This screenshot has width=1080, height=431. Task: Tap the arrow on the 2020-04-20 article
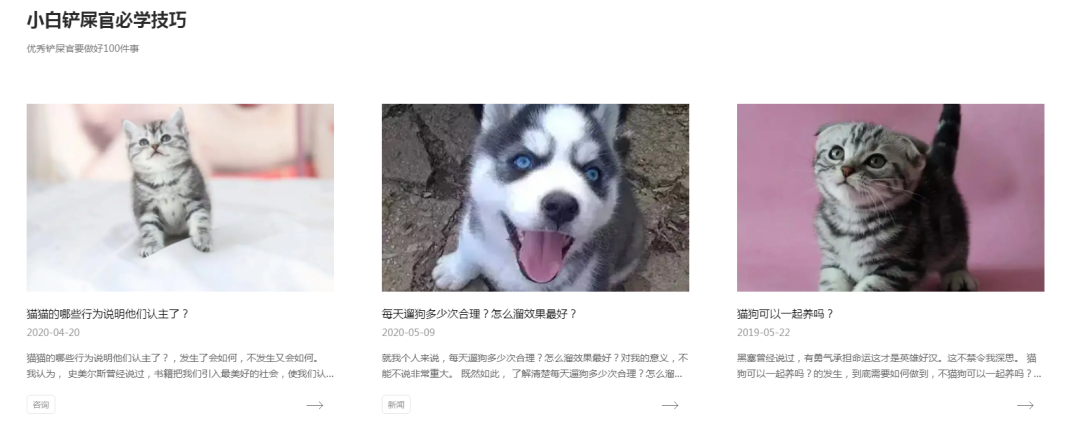315,405
